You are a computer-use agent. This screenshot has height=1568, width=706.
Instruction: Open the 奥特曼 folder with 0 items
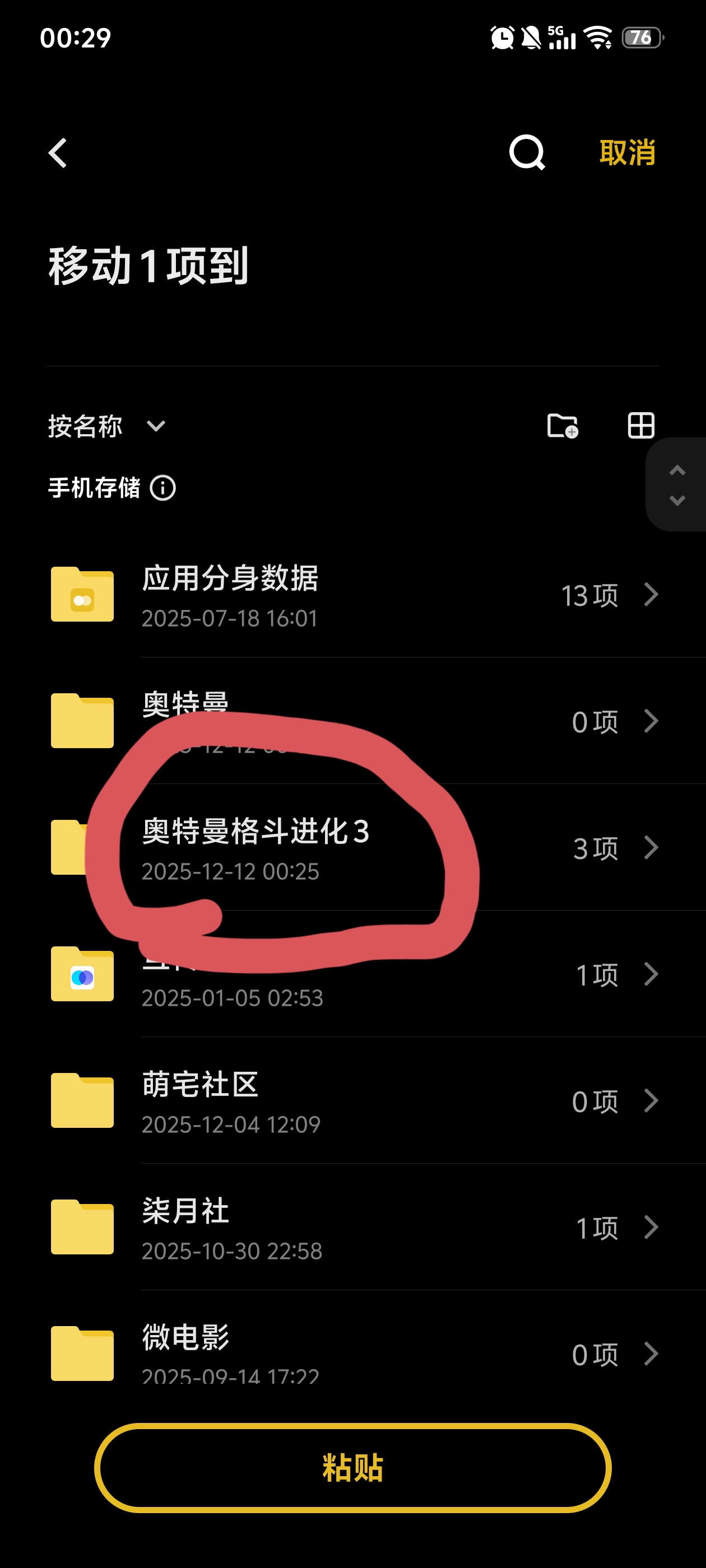coord(354,721)
